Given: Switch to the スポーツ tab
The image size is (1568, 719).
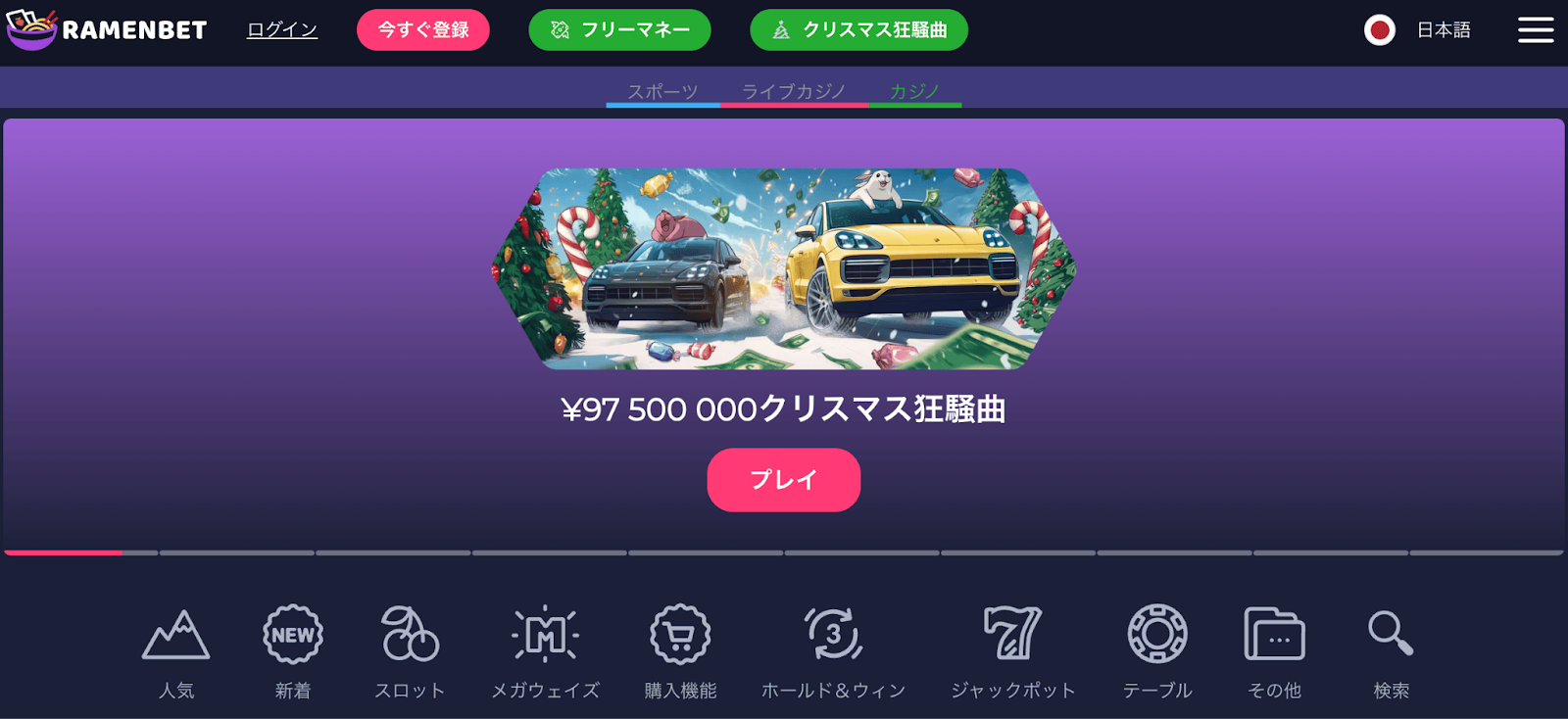Looking at the screenshot, I should click(662, 91).
